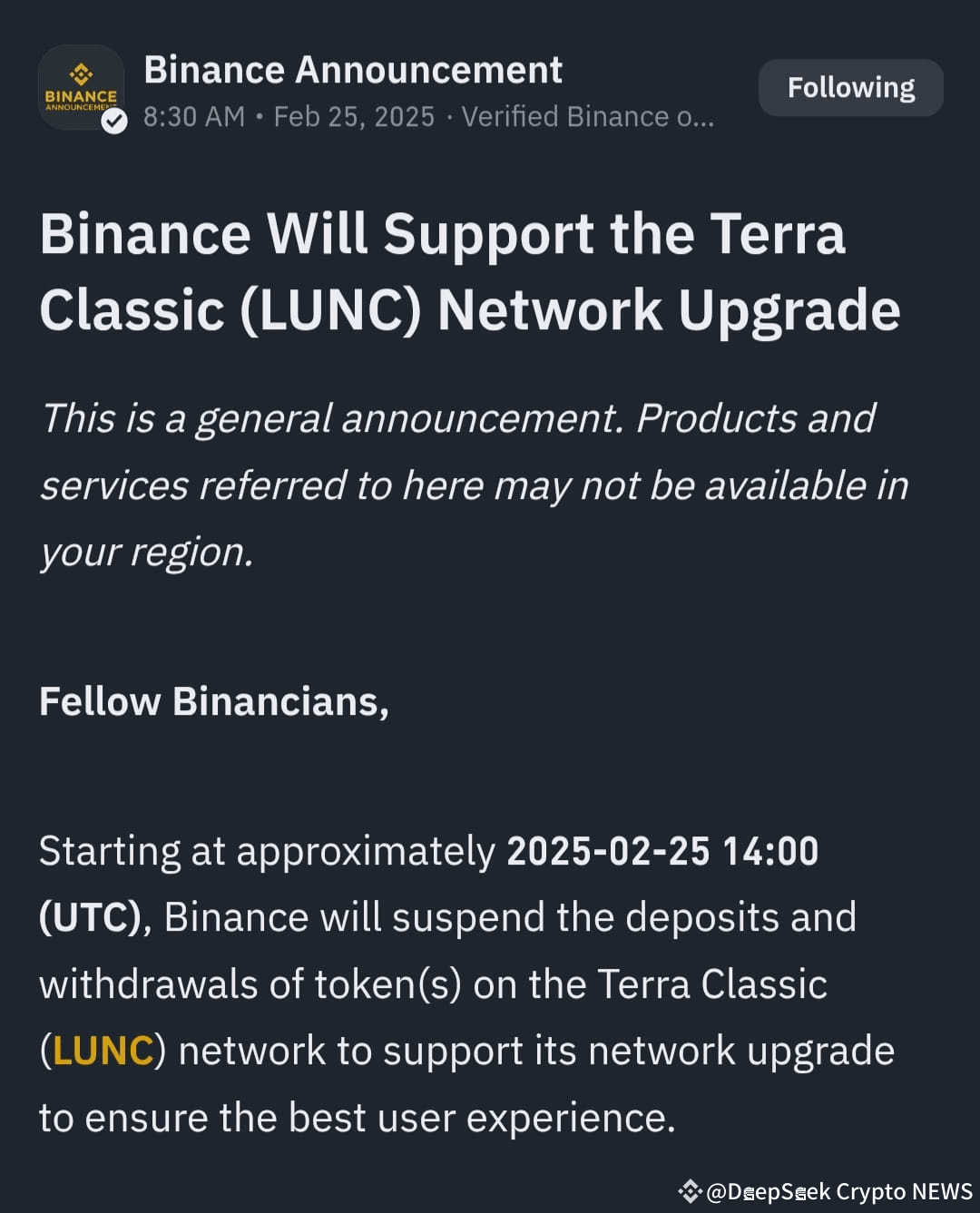Image resolution: width=980 pixels, height=1213 pixels.
Task: Click the BINANCE wordmark inside the profile picture
Action: click(x=81, y=93)
